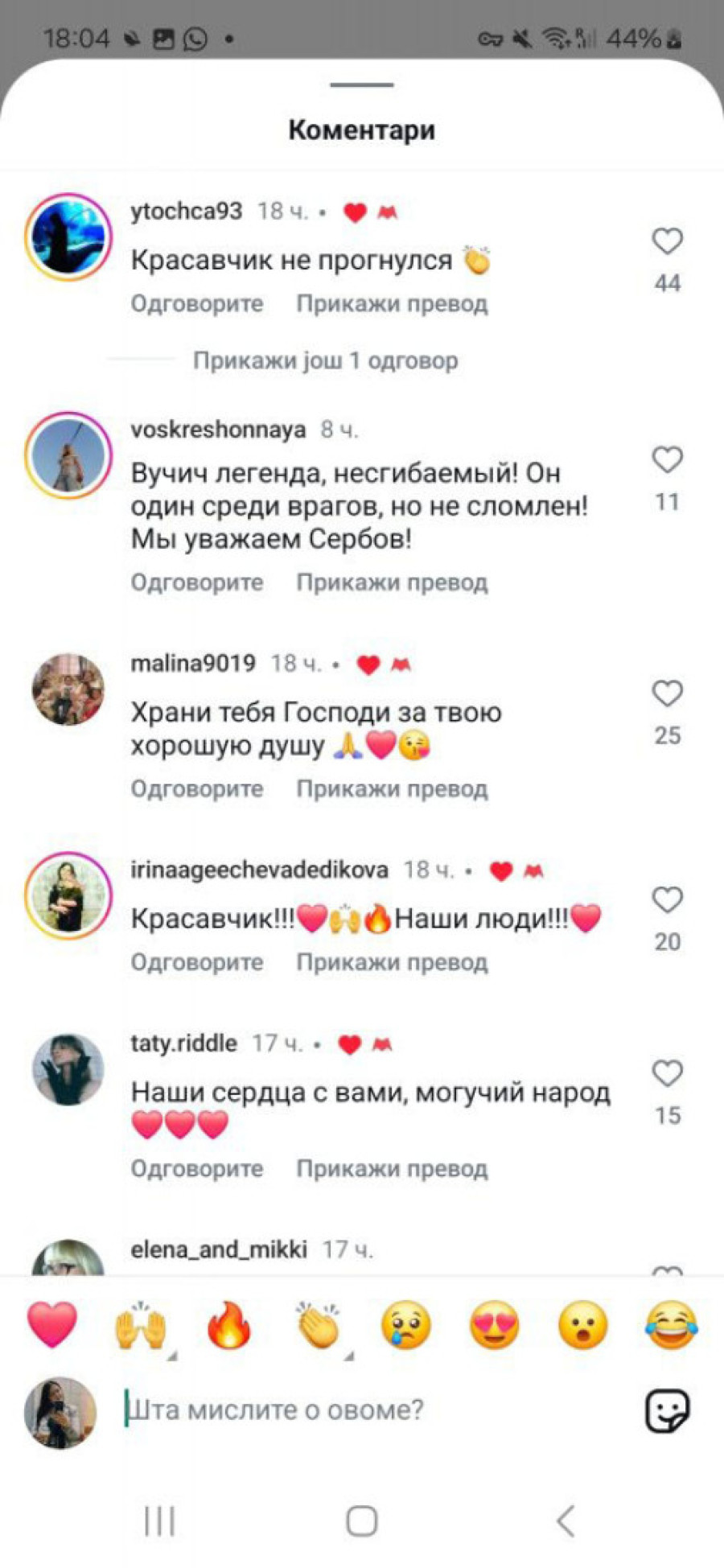Like malina9019's comment
Screen dimensions: 724x1568
667,693
